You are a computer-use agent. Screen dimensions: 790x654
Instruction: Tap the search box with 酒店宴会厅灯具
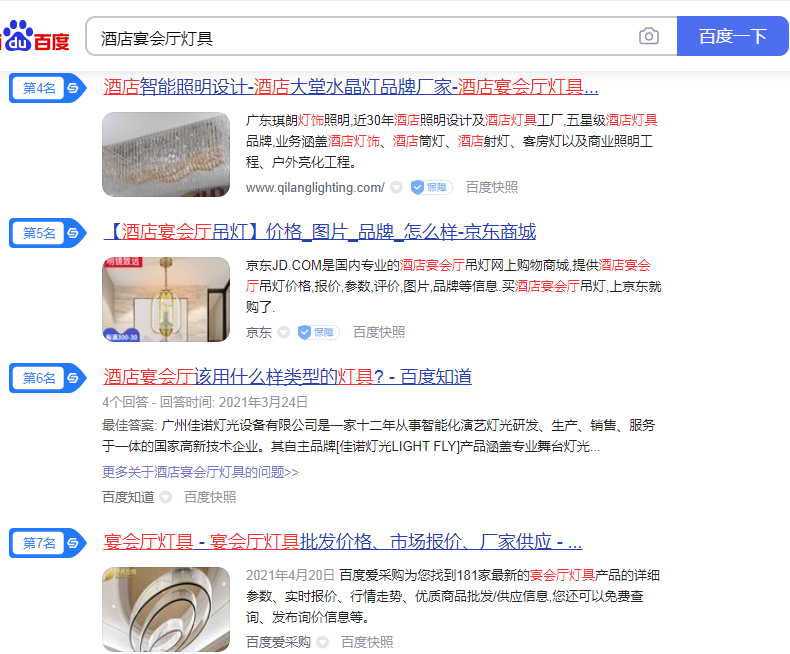tap(360, 37)
